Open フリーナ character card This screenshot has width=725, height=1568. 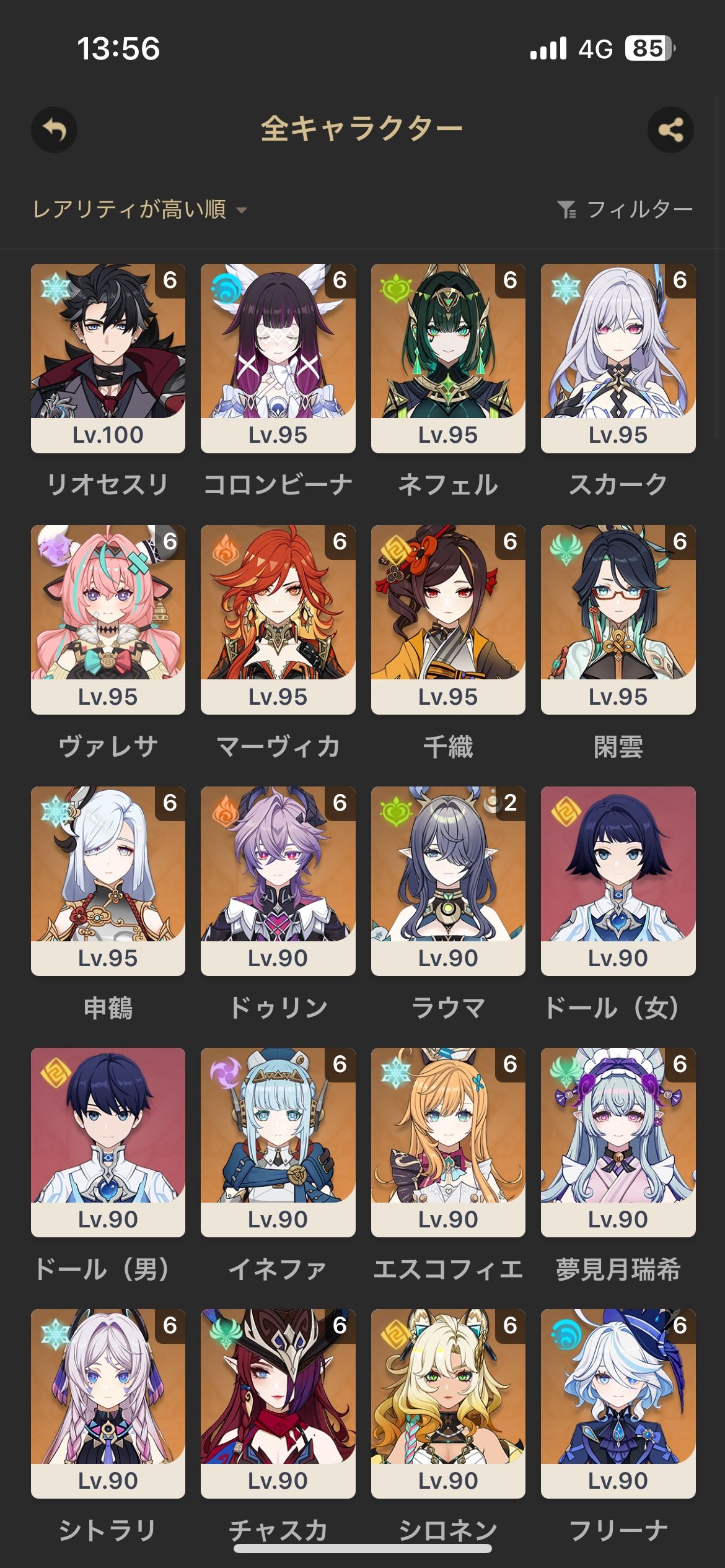pos(618,1403)
